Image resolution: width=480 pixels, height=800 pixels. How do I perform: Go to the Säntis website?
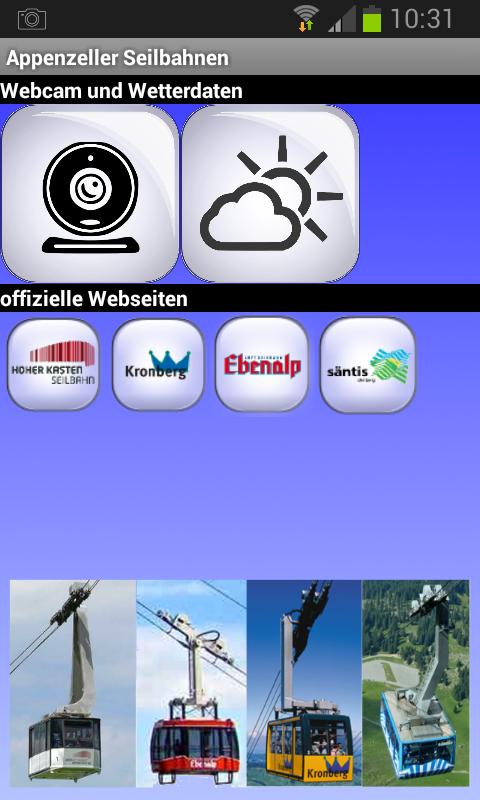pos(368,364)
